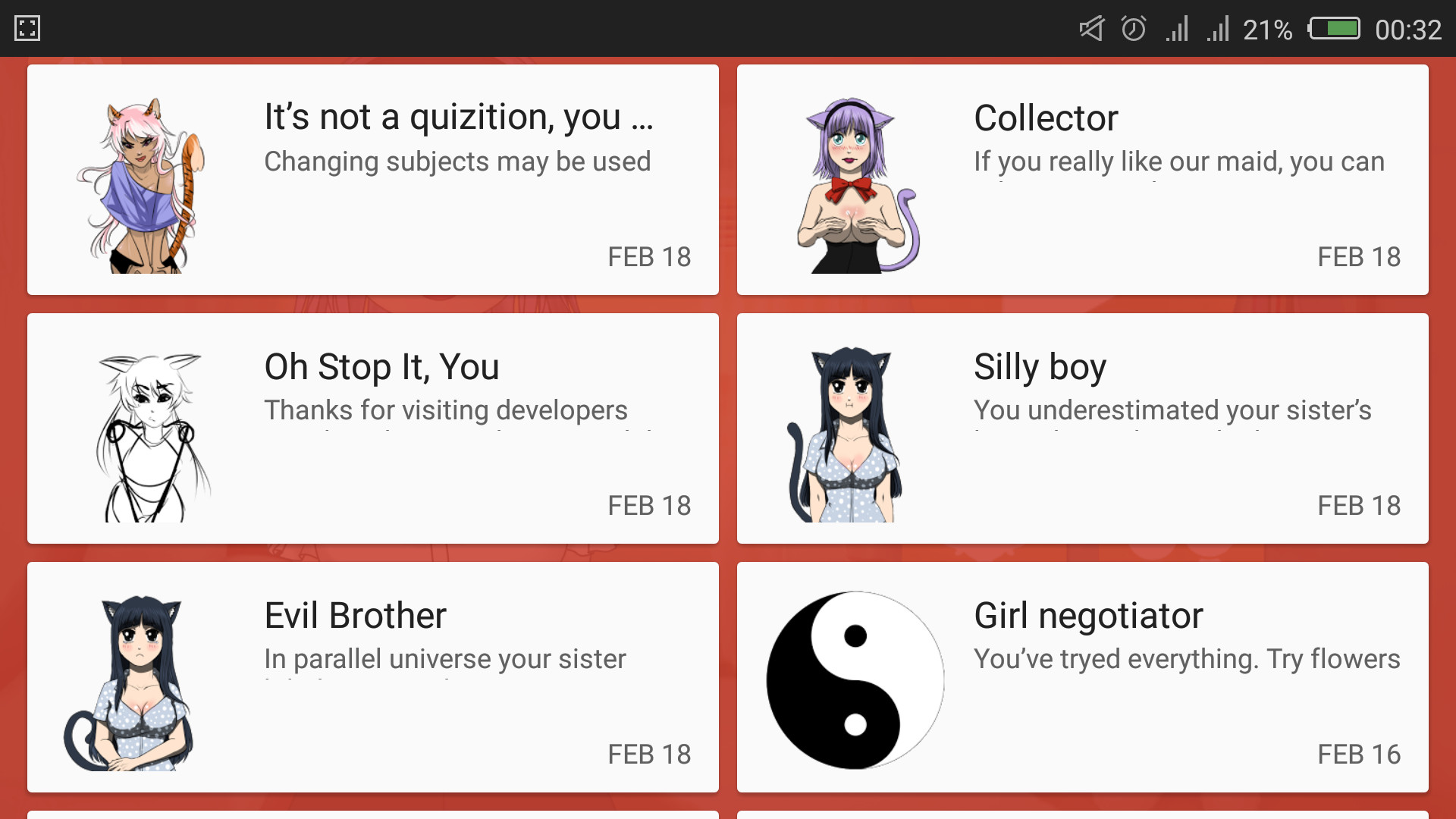Open the Girl negotiator card
Viewport: 1456px width, 819px height.
pos(1082,677)
